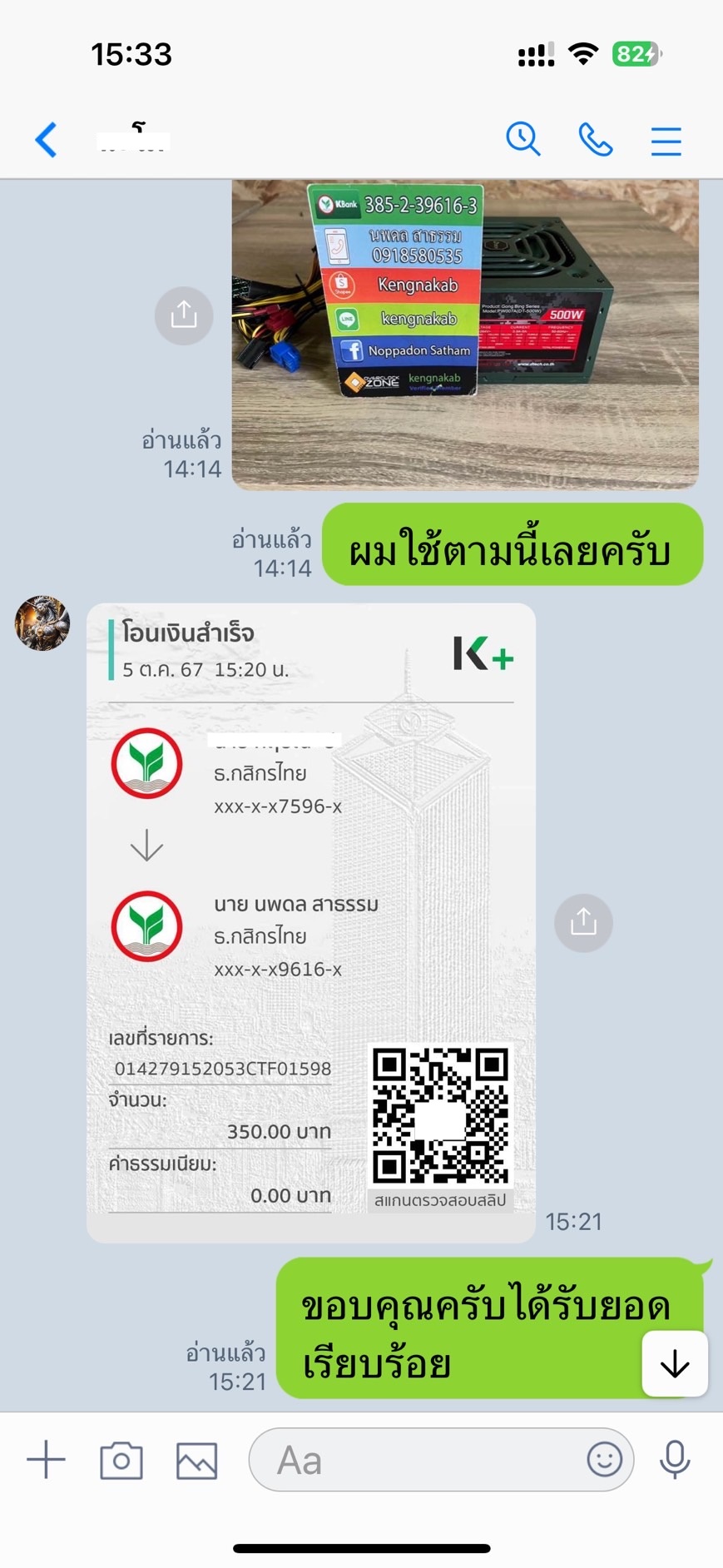Share the transfer slip image

click(583, 922)
